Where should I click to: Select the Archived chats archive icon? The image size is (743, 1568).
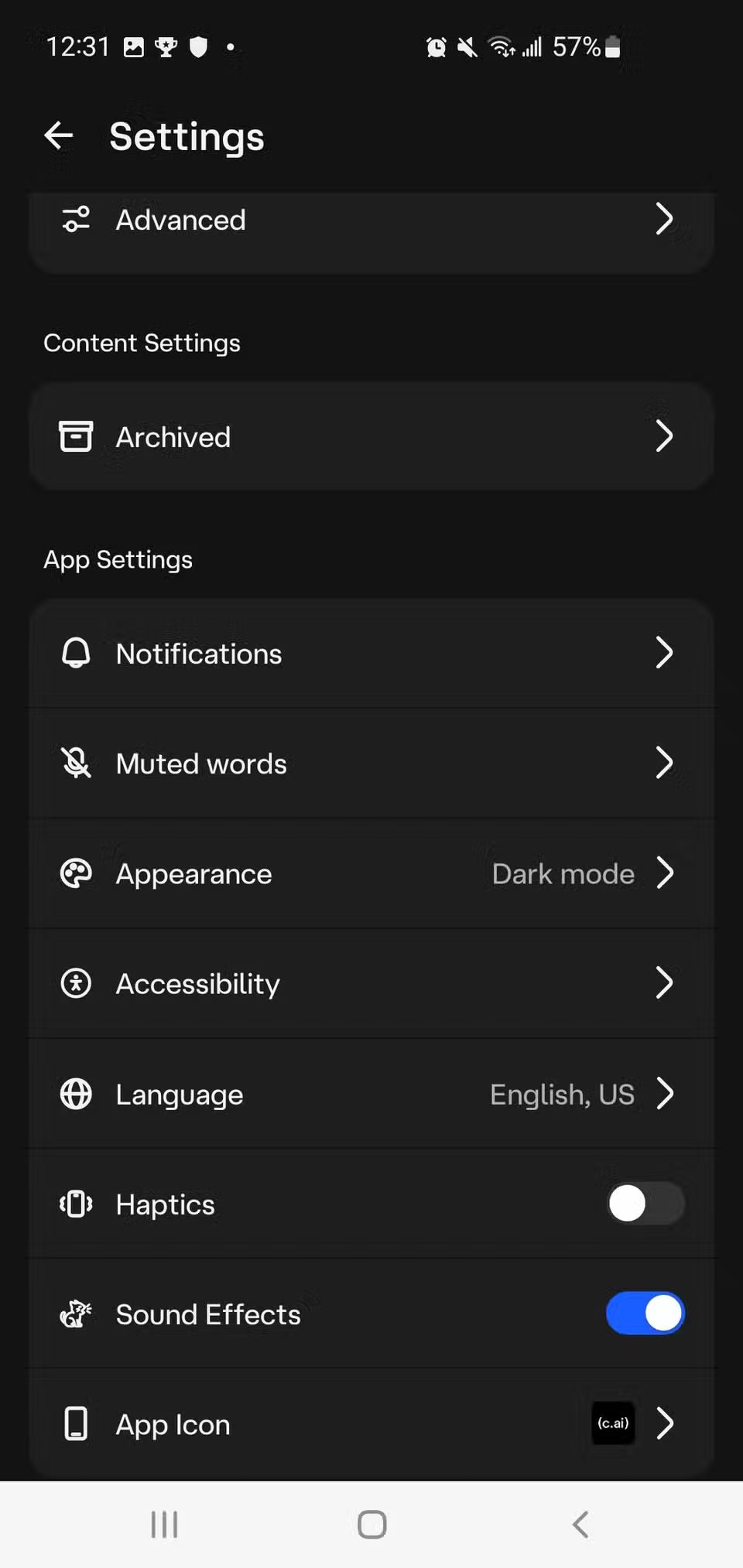pyautogui.click(x=76, y=436)
